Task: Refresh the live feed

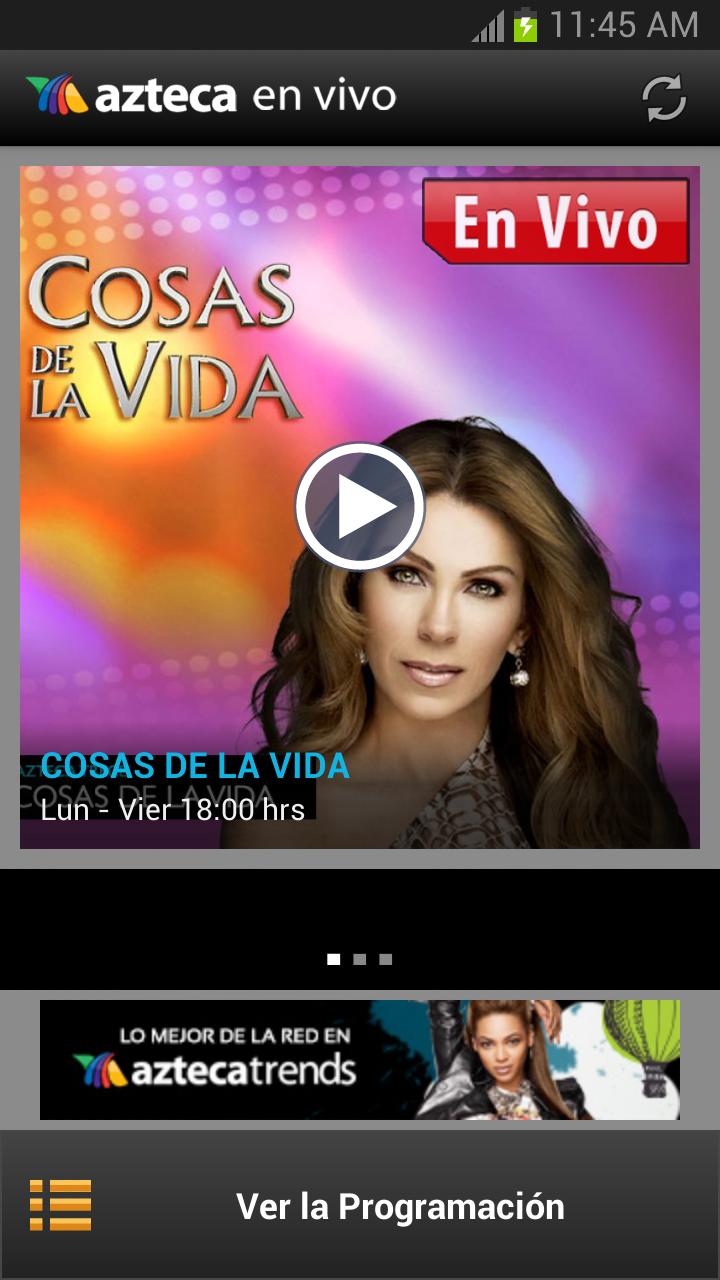Action: tap(663, 98)
